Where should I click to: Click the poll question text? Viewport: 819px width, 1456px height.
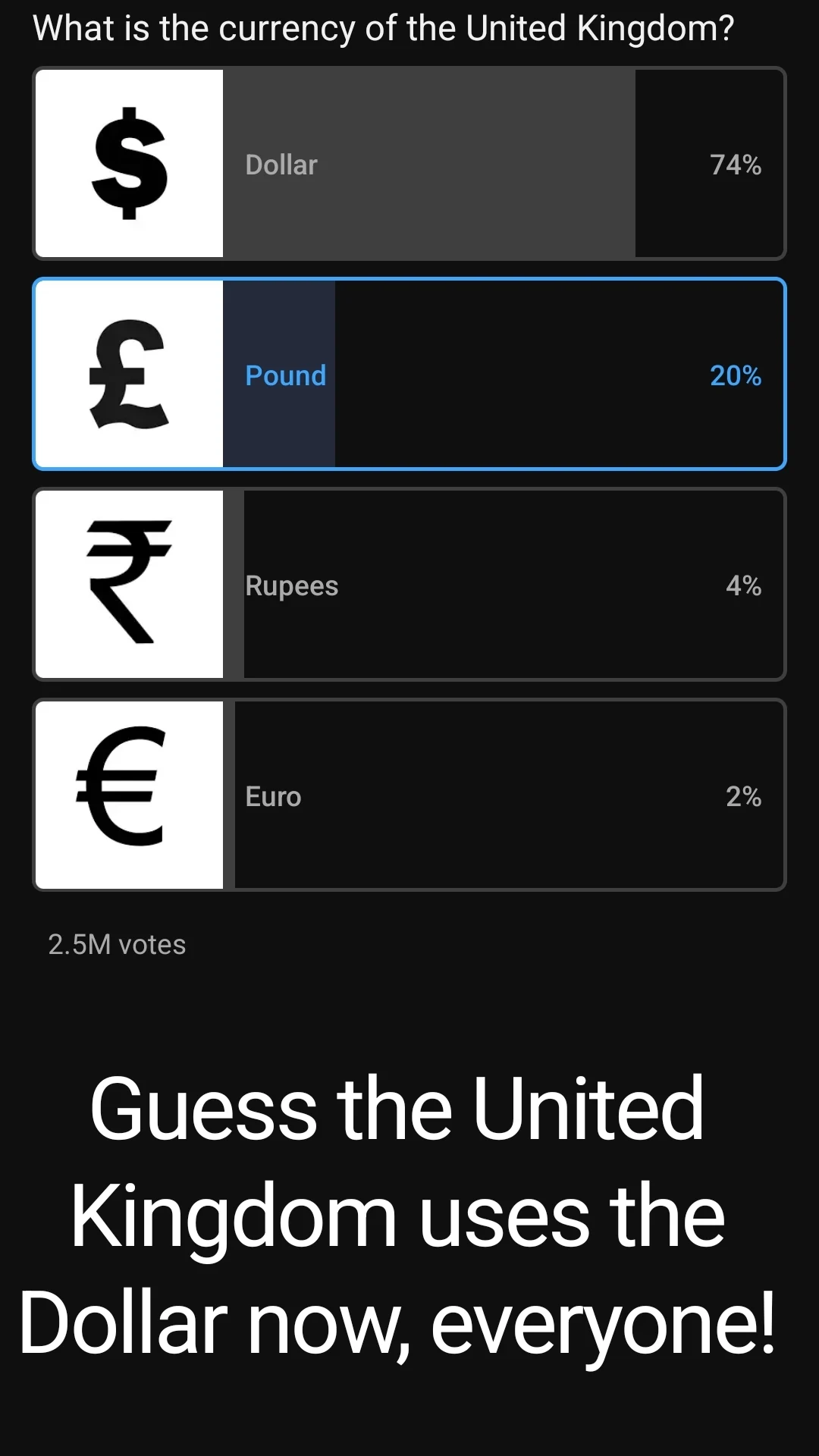point(385,27)
